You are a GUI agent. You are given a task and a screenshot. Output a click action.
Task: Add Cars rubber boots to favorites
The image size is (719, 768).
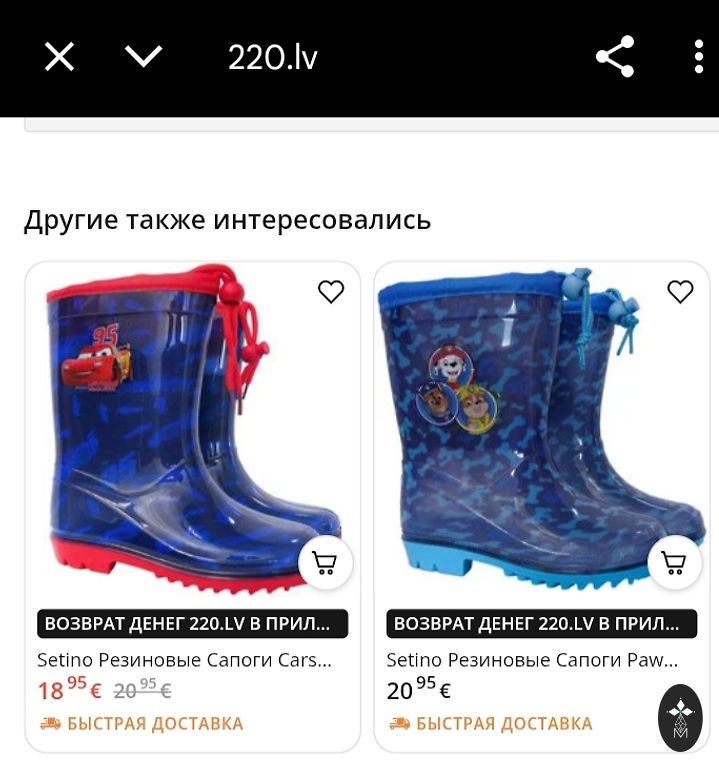click(x=330, y=291)
